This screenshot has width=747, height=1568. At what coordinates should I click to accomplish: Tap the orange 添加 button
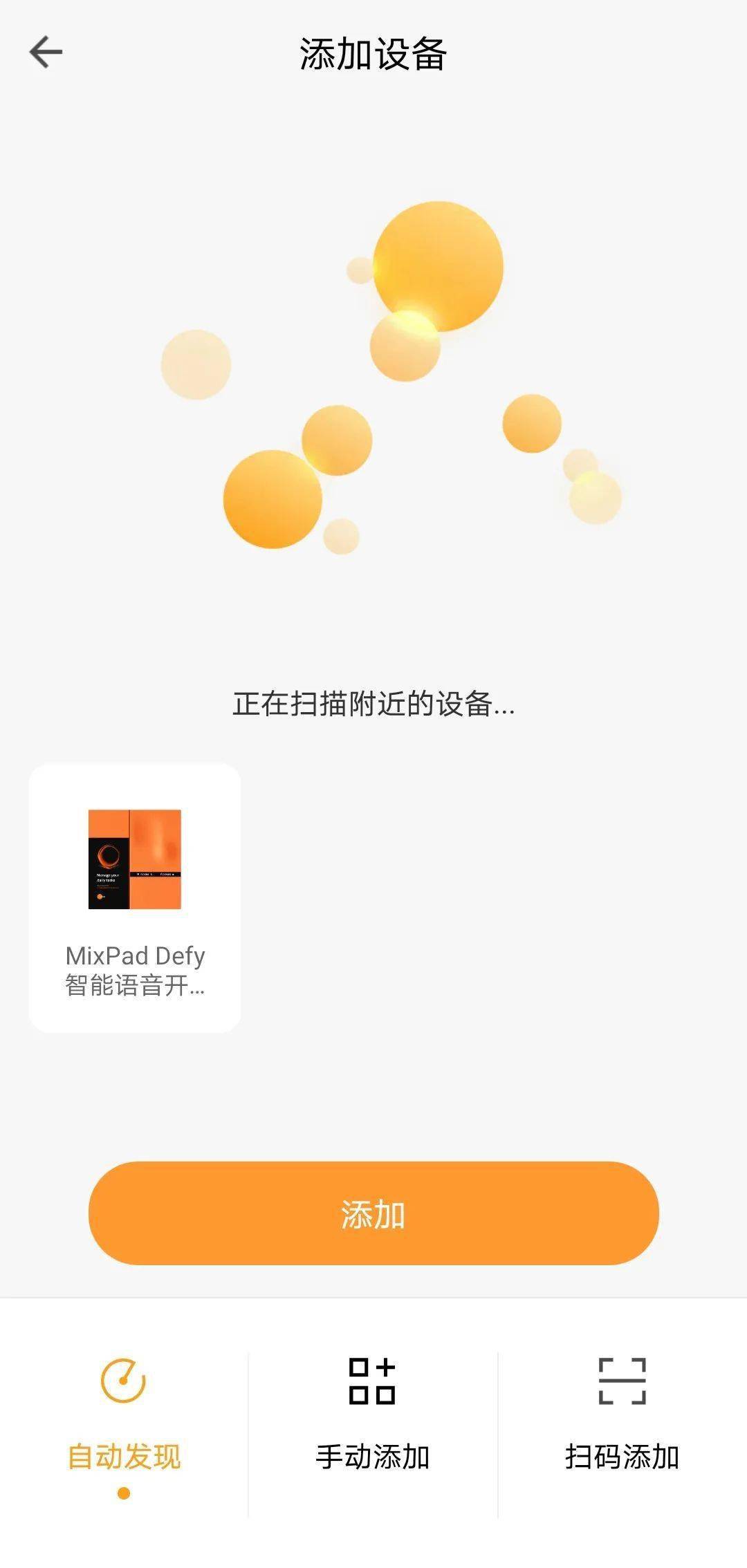pos(373,1214)
